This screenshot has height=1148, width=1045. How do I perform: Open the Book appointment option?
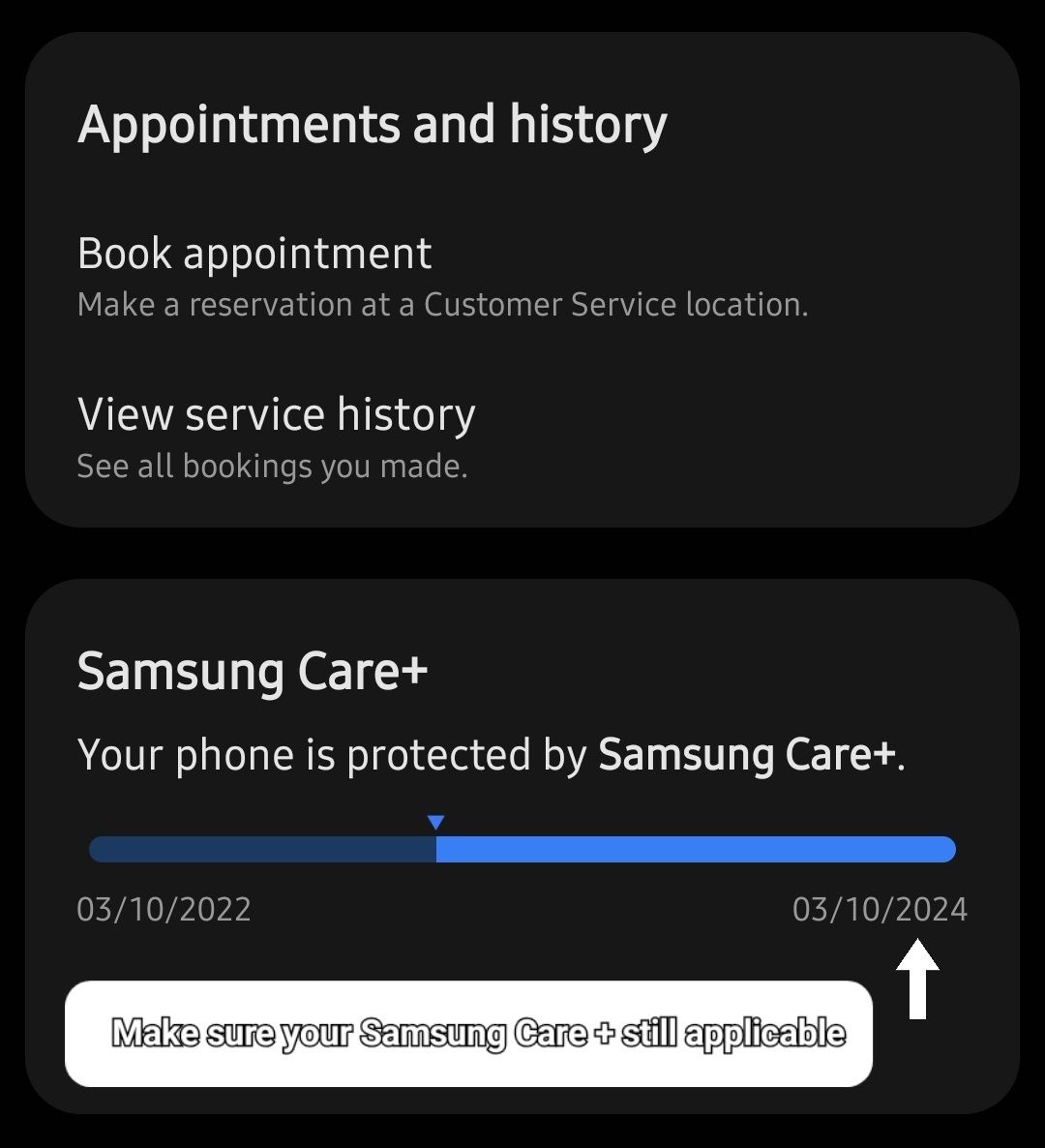pos(255,253)
